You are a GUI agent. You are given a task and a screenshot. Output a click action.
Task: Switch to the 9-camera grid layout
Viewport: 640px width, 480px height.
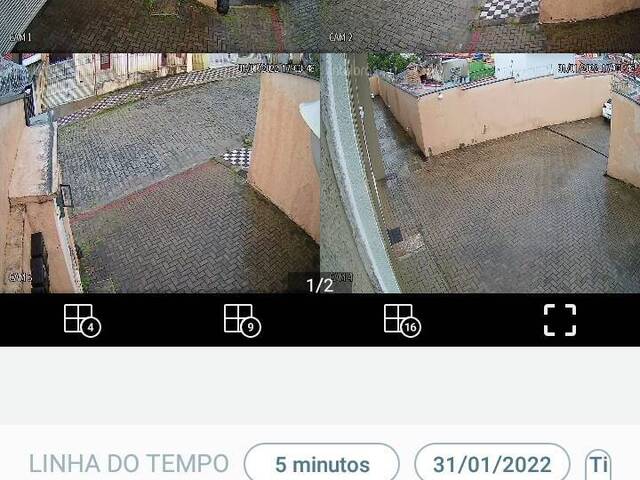pos(241,320)
